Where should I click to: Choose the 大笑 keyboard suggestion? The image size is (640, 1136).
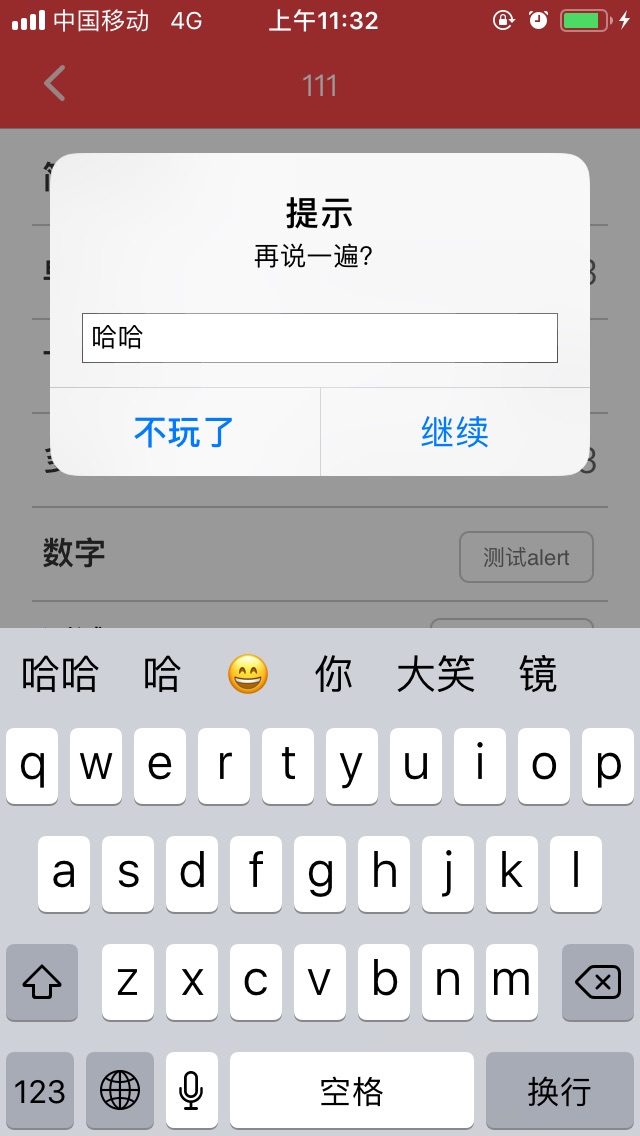point(435,675)
